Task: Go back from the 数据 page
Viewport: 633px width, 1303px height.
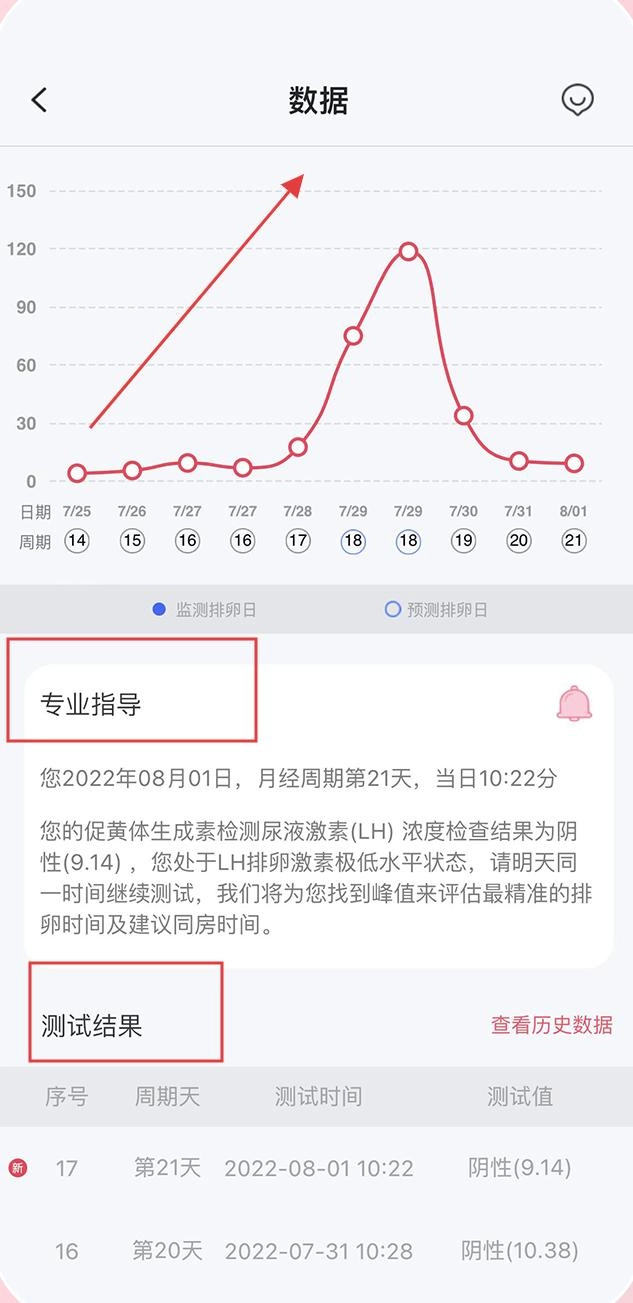Action: (39, 100)
